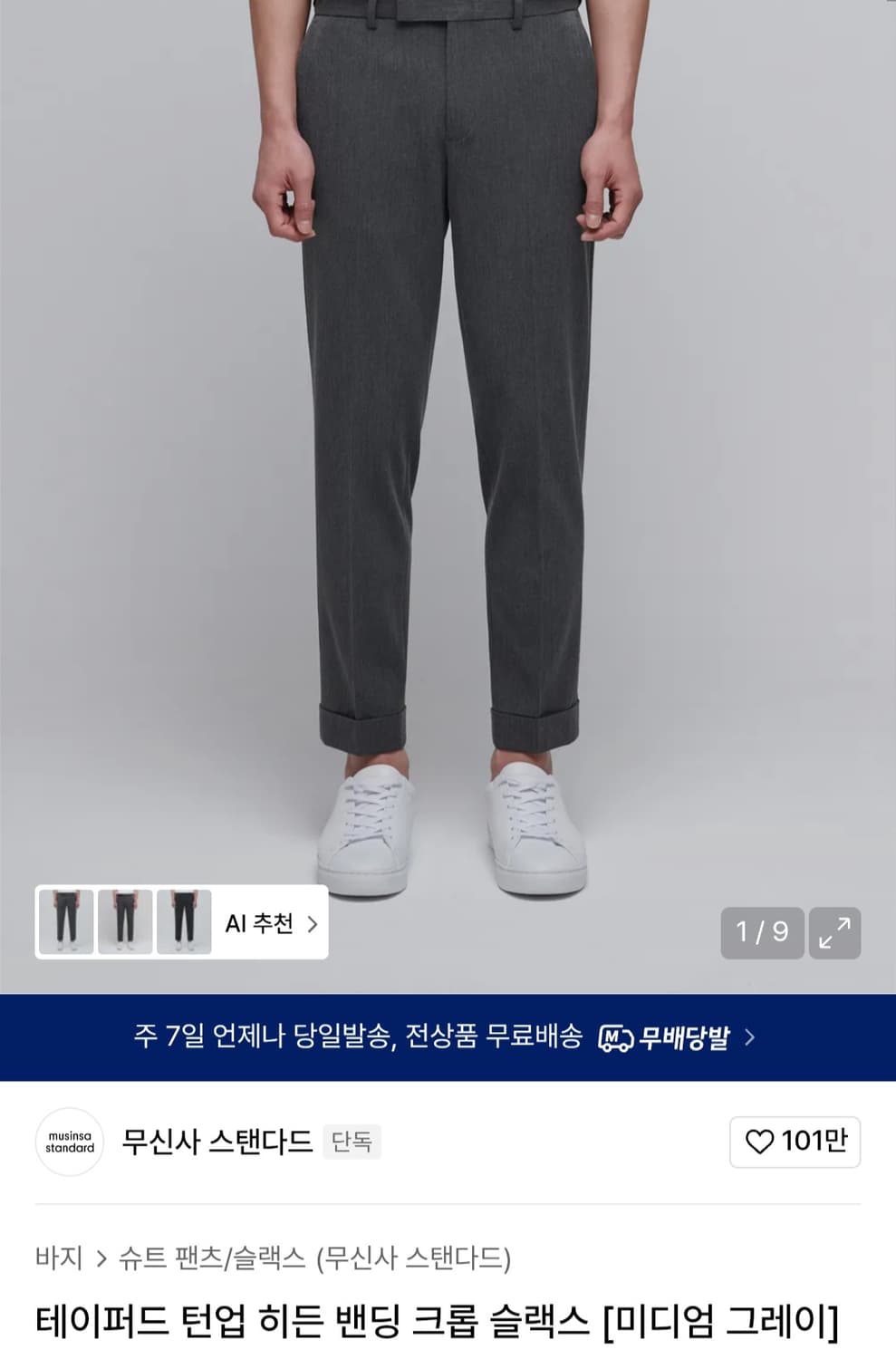This screenshot has width=896, height=1359.
Task: Open the fullscreen expand icon on the photo
Action: click(x=835, y=931)
